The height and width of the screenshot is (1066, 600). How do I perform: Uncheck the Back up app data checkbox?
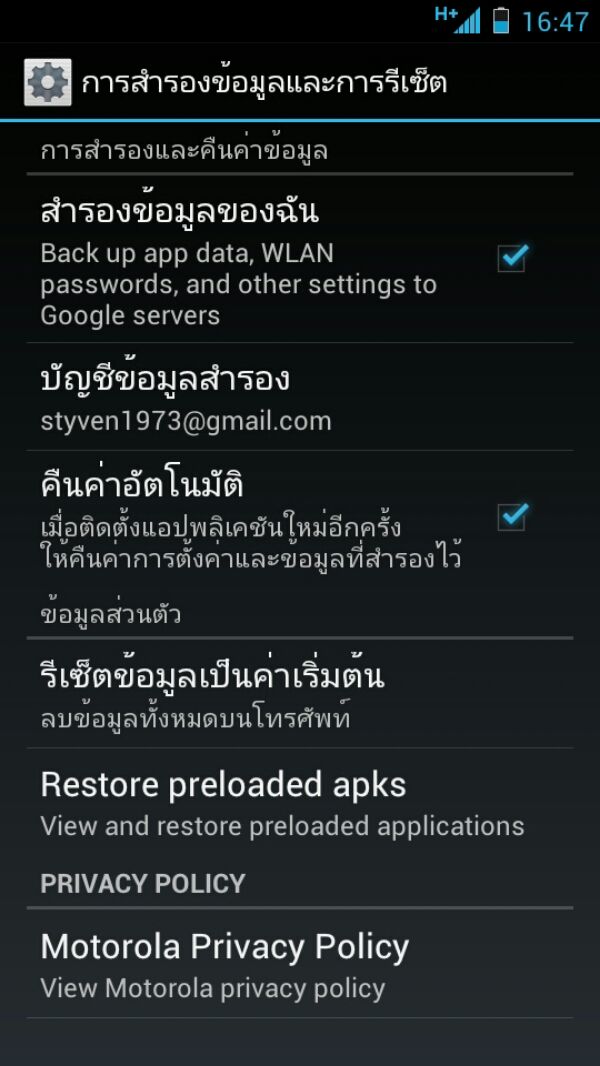click(512, 258)
